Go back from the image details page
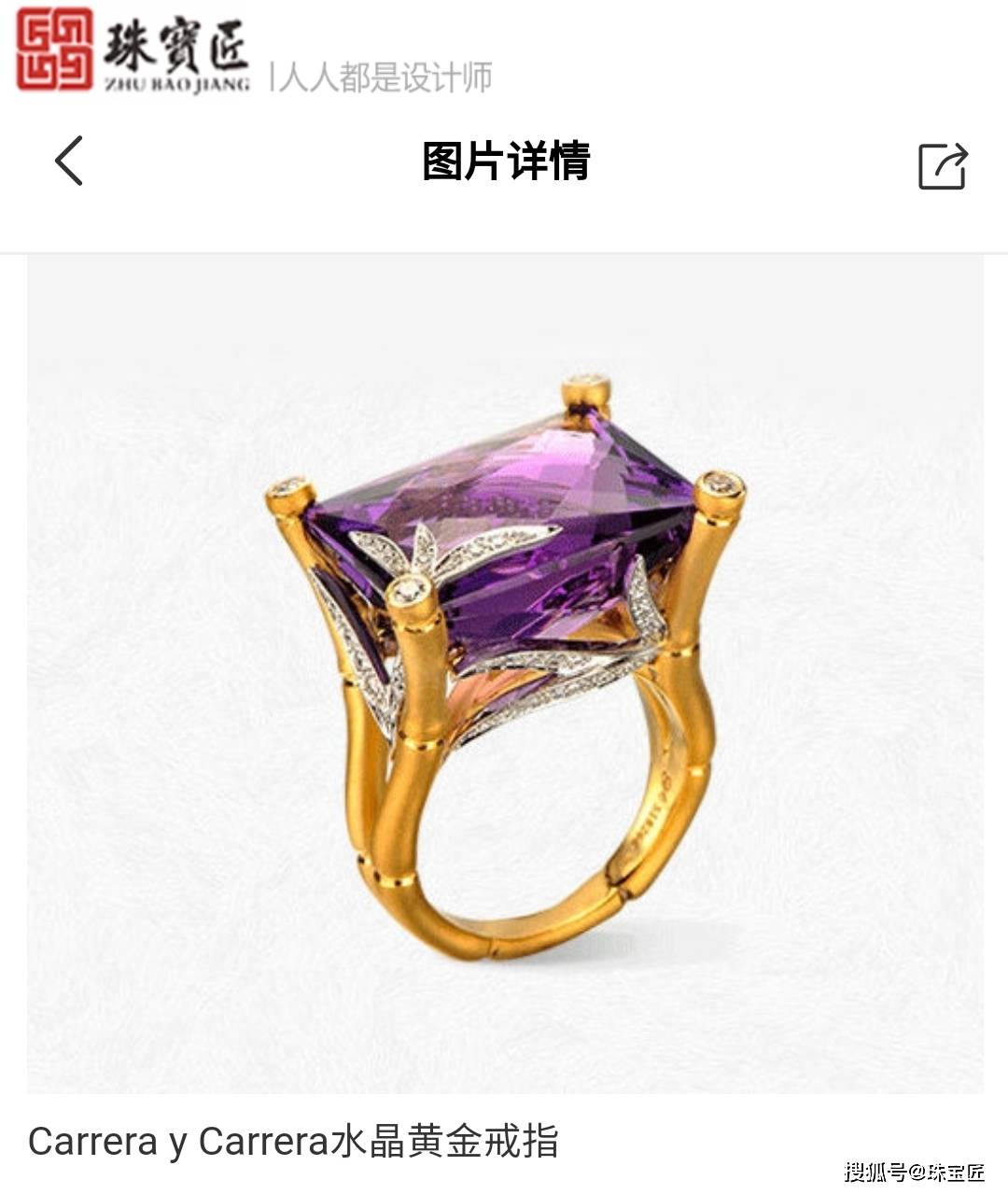This screenshot has height=1194, width=1008. 69,161
